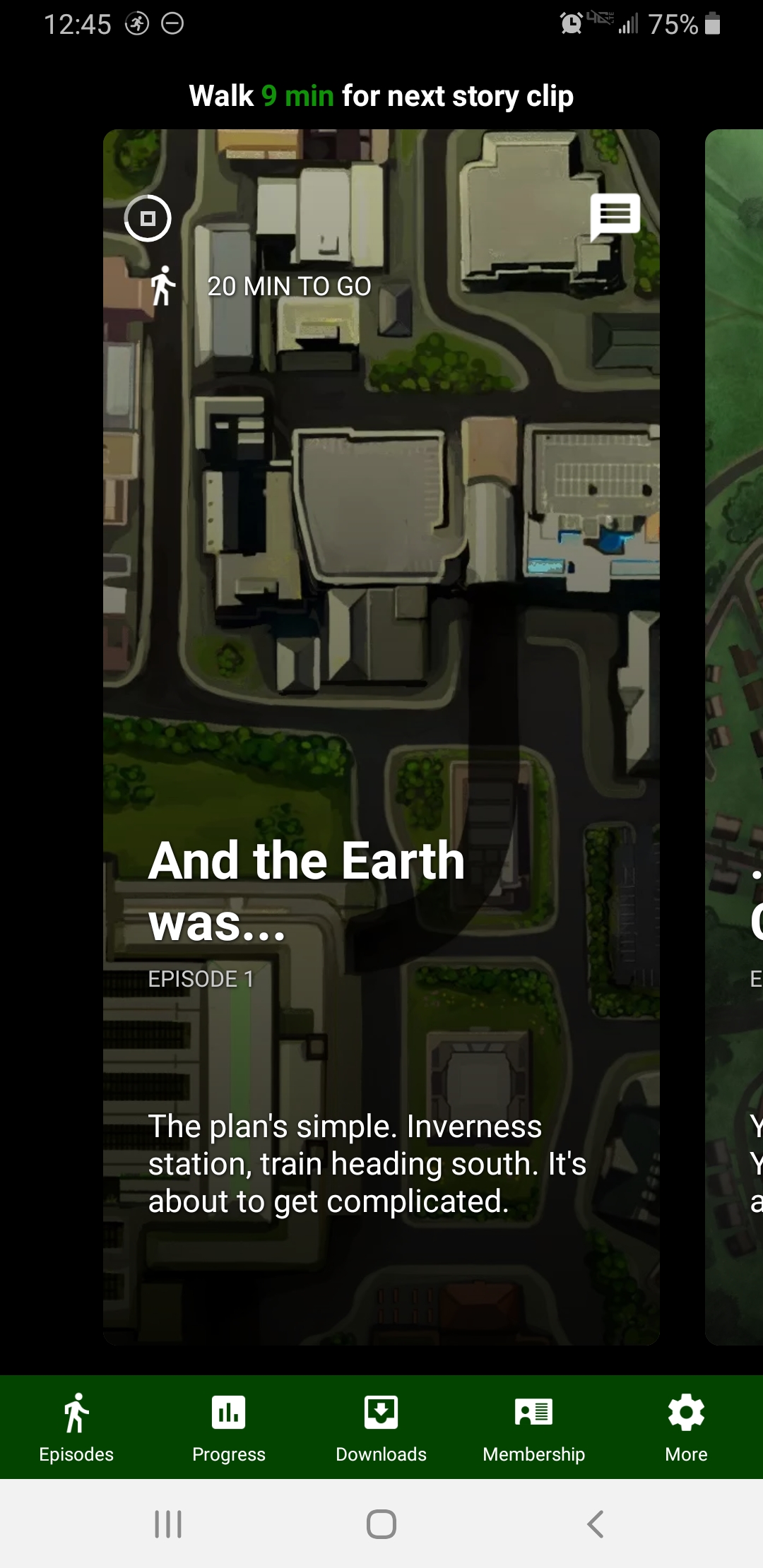Open the story clip transcript icon
The width and height of the screenshot is (763, 1568).
(615, 215)
